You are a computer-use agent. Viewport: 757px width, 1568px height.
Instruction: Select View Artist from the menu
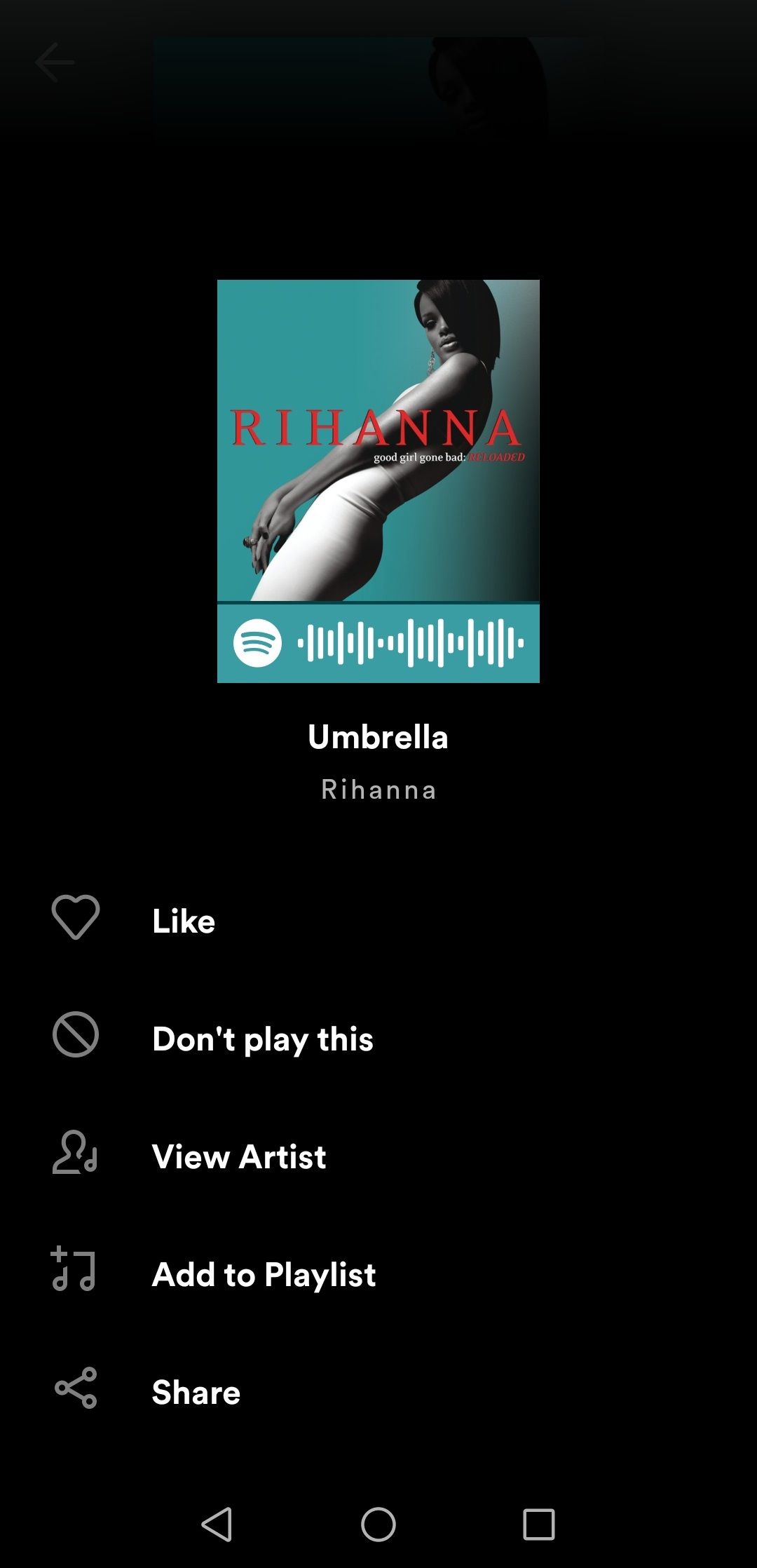coord(239,1156)
